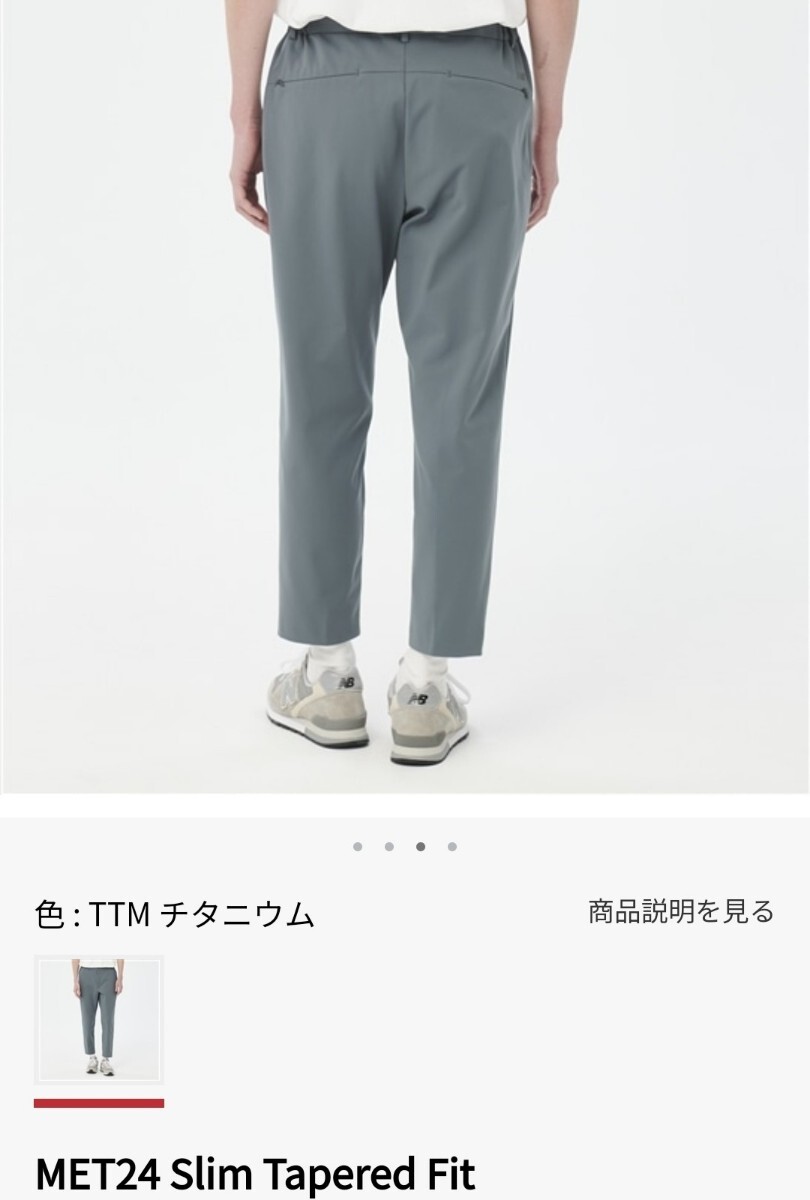Return to the first image using leftmost dot
The height and width of the screenshot is (1200, 810).
click(x=357, y=846)
